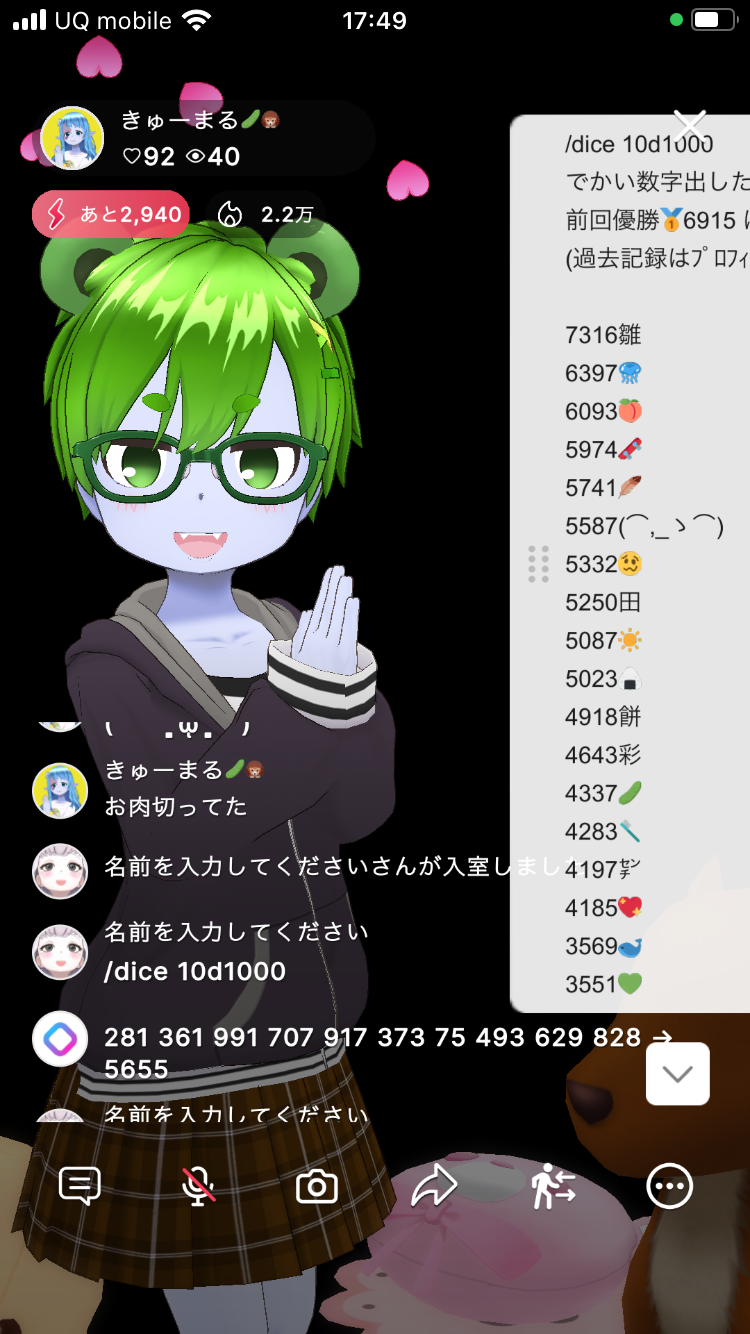
Task: Grab the panel's dotted drag handle
Action: (538, 564)
